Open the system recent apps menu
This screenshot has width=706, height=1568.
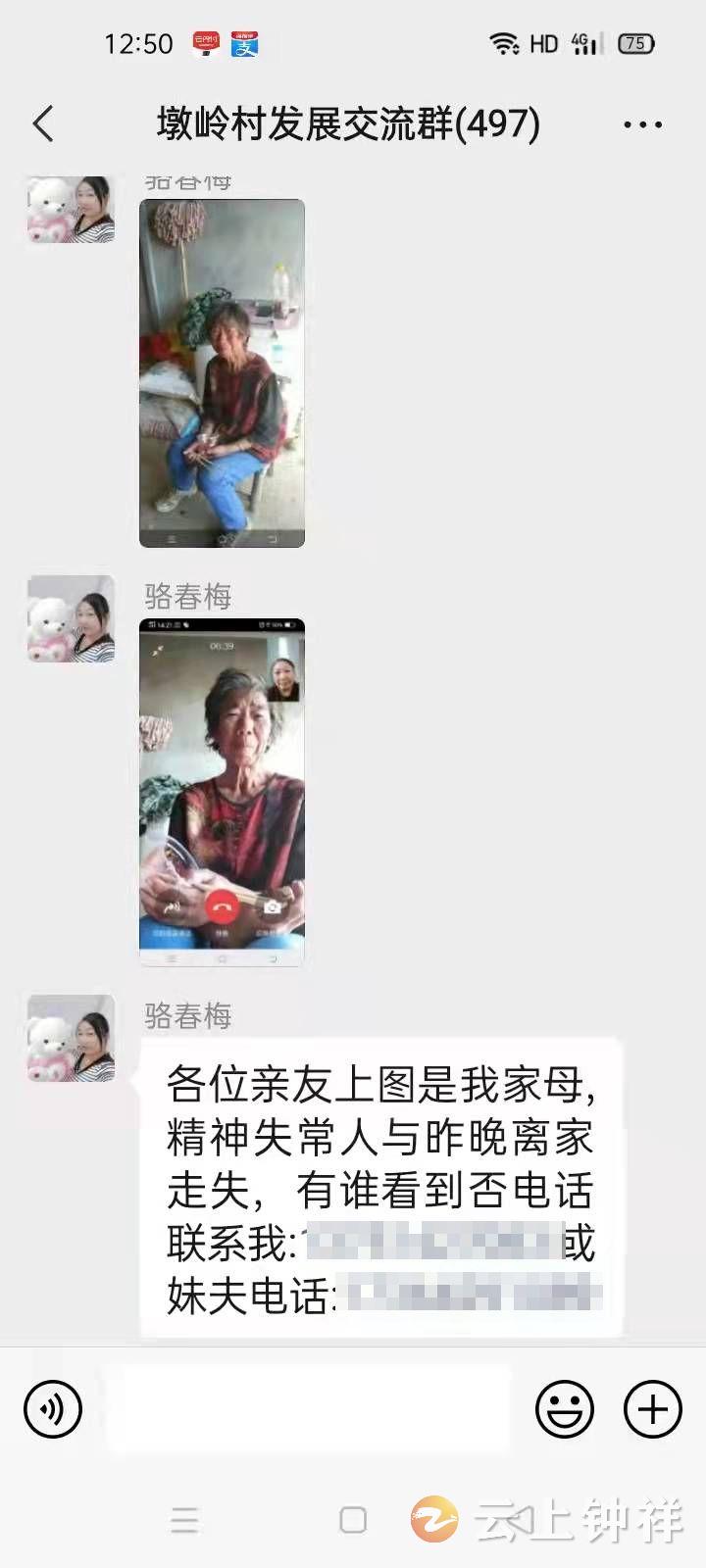pyautogui.click(x=184, y=1520)
